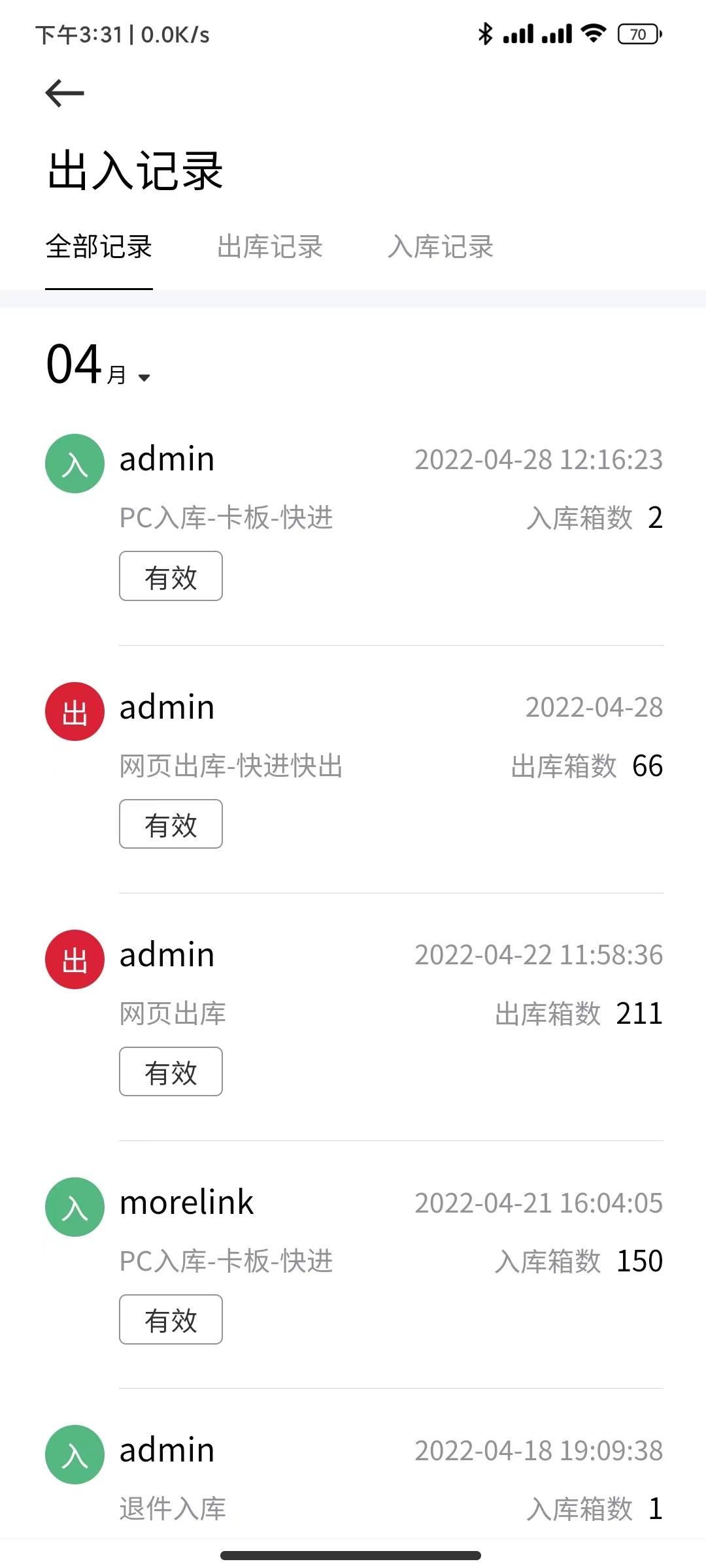Go back using the top arrow
This screenshot has height=1568, width=706.
coord(65,93)
